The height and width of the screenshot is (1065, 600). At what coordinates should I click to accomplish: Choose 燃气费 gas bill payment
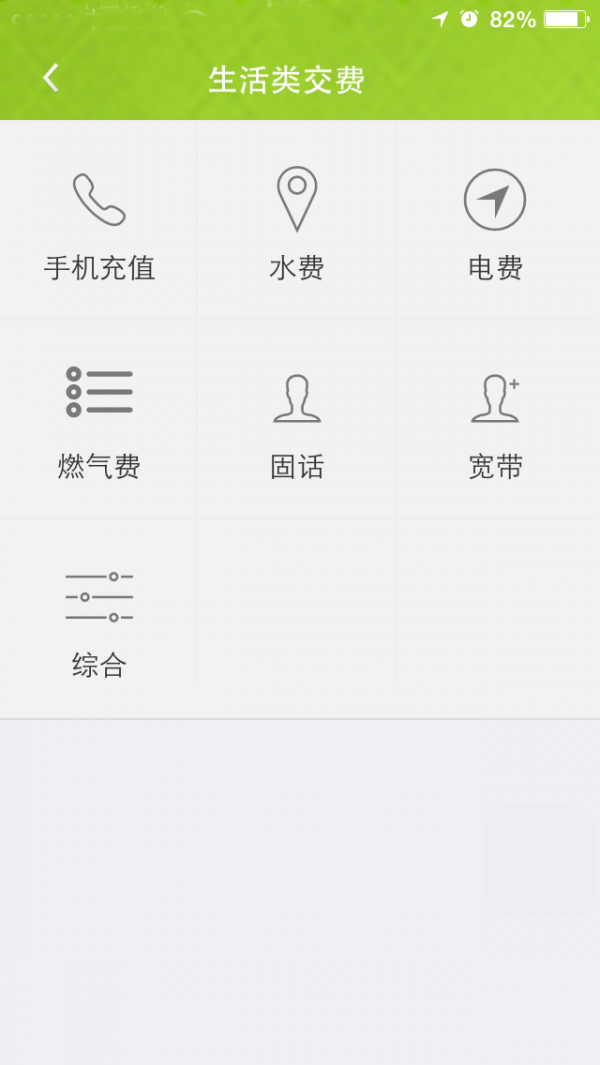pyautogui.click(x=99, y=420)
